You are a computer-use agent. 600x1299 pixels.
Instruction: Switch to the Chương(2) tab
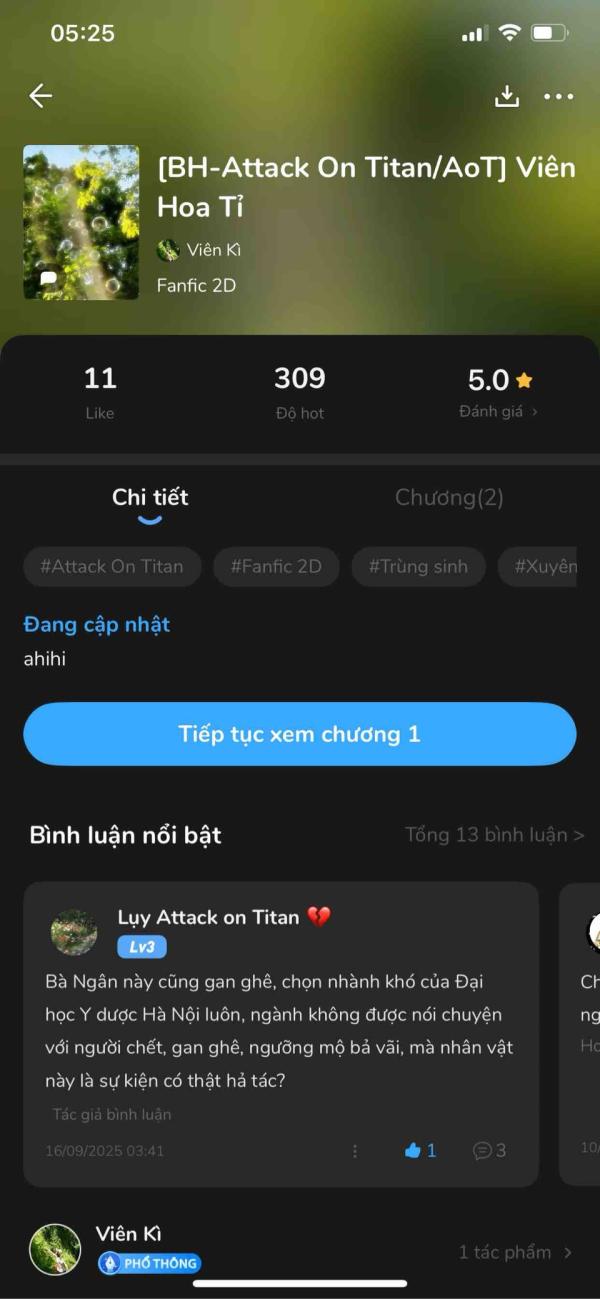449,498
